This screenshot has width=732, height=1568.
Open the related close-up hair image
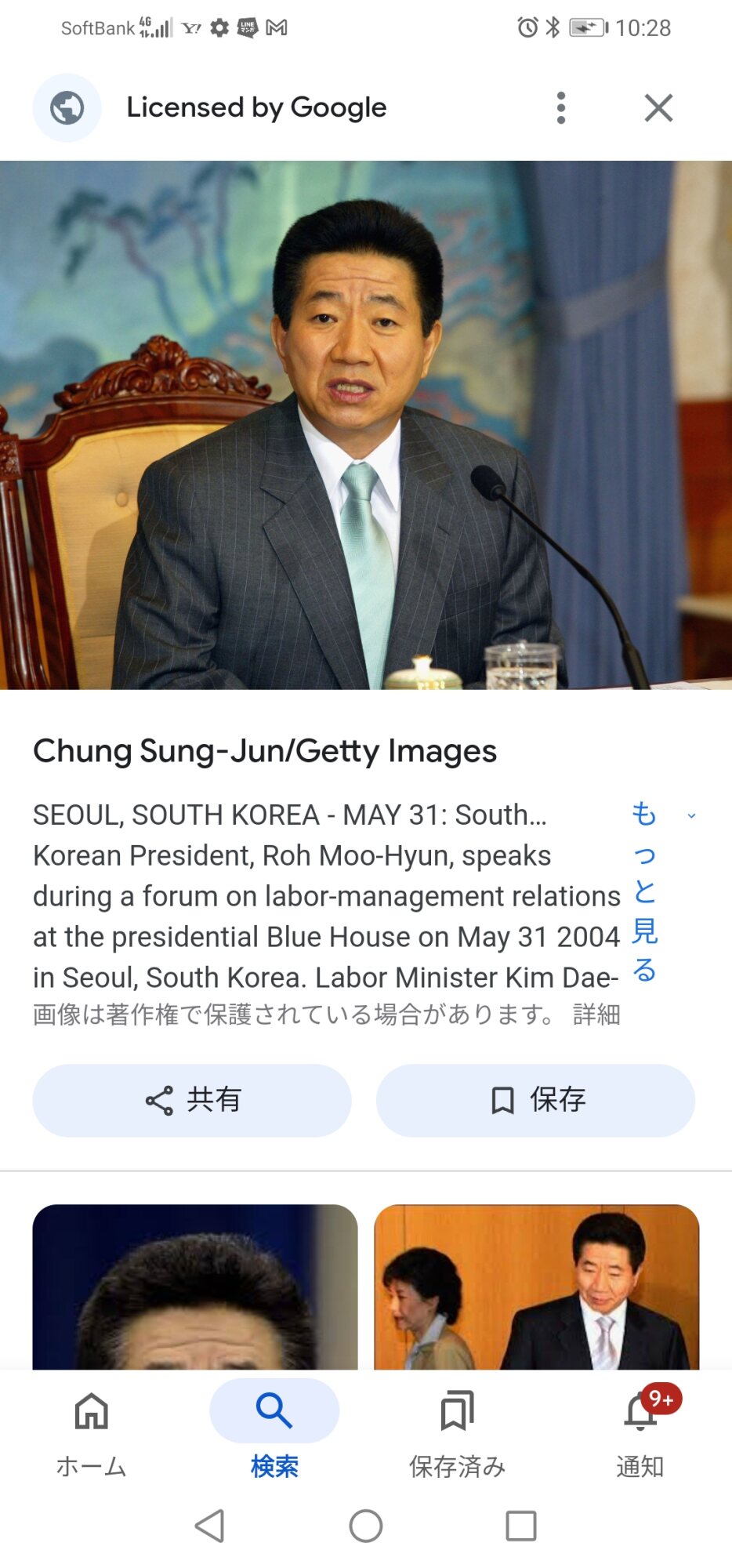click(195, 1287)
